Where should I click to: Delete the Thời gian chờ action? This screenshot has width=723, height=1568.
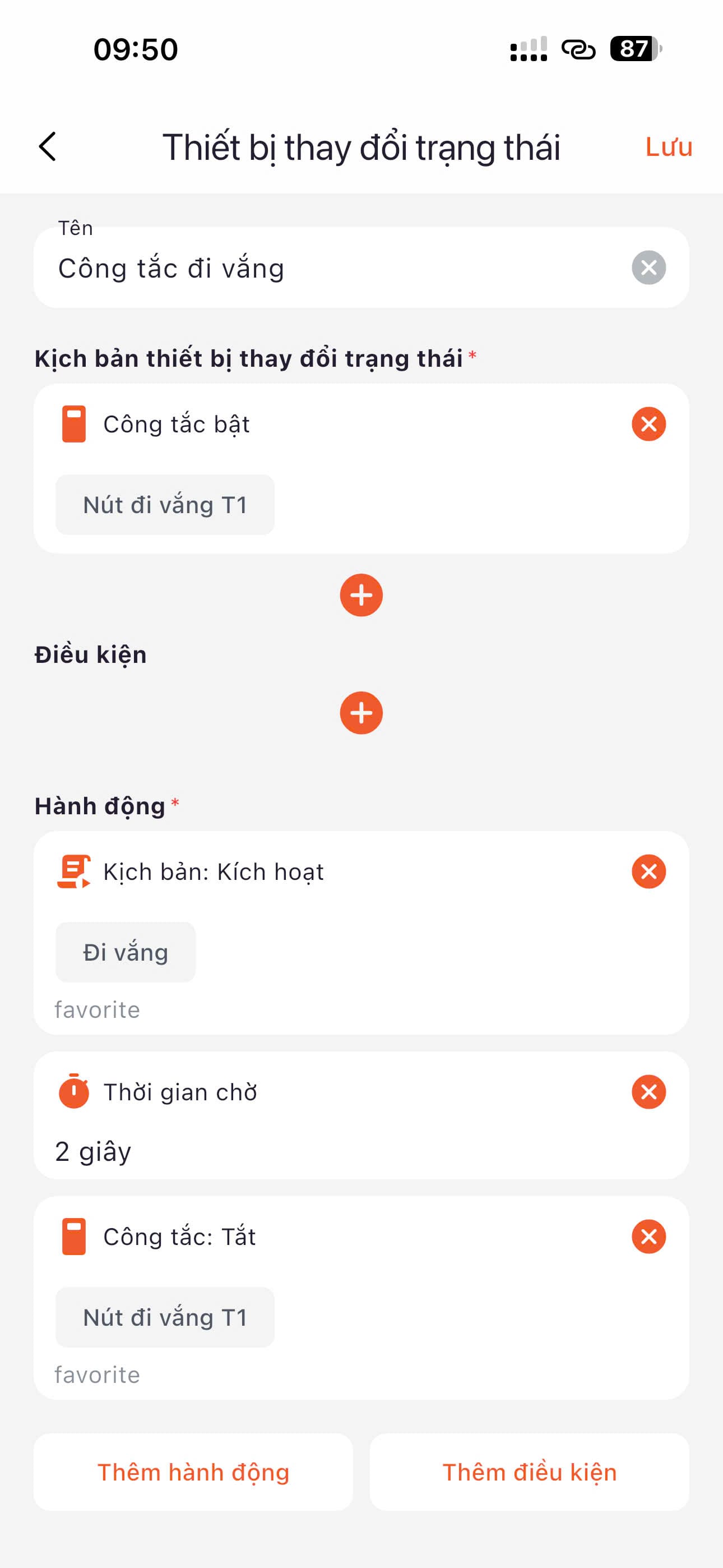point(648,1092)
